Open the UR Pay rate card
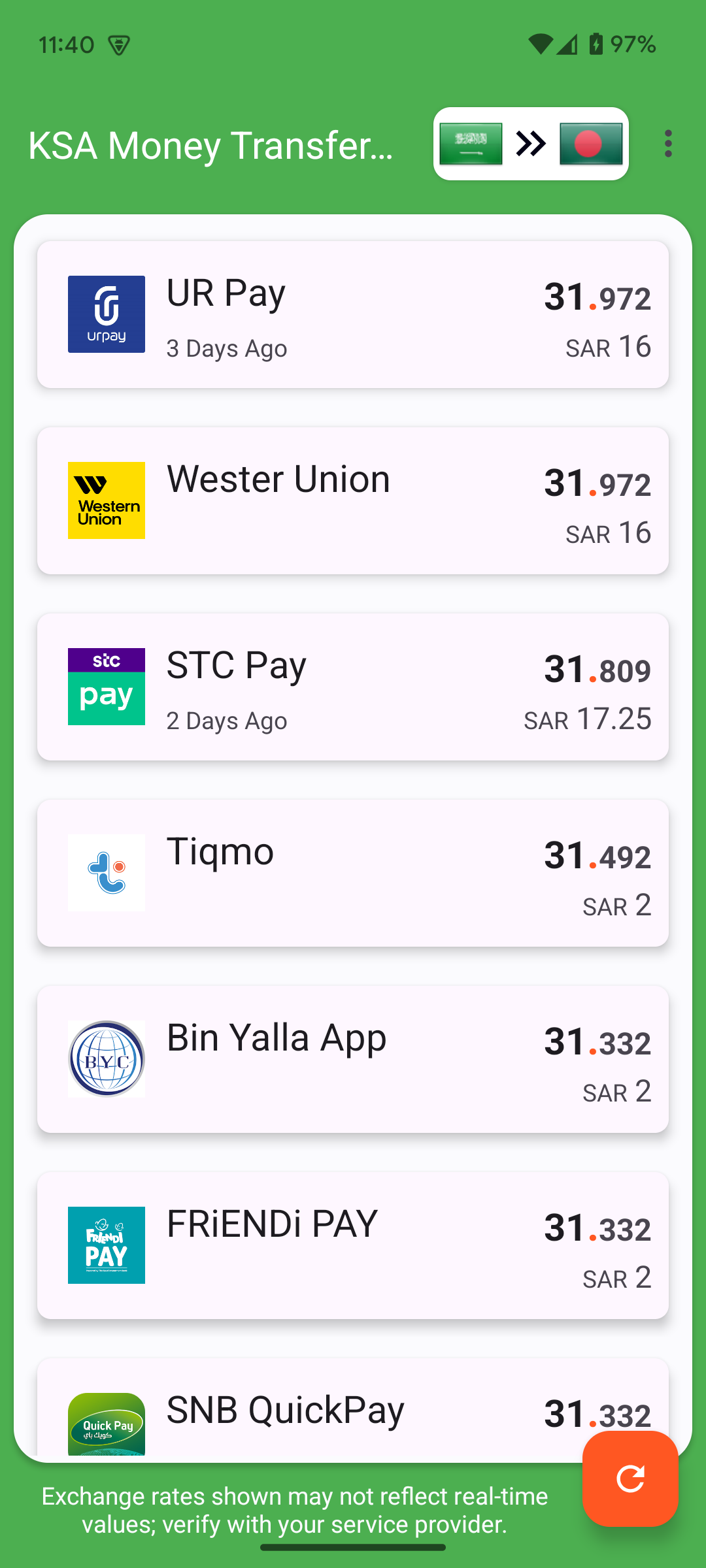 click(353, 314)
